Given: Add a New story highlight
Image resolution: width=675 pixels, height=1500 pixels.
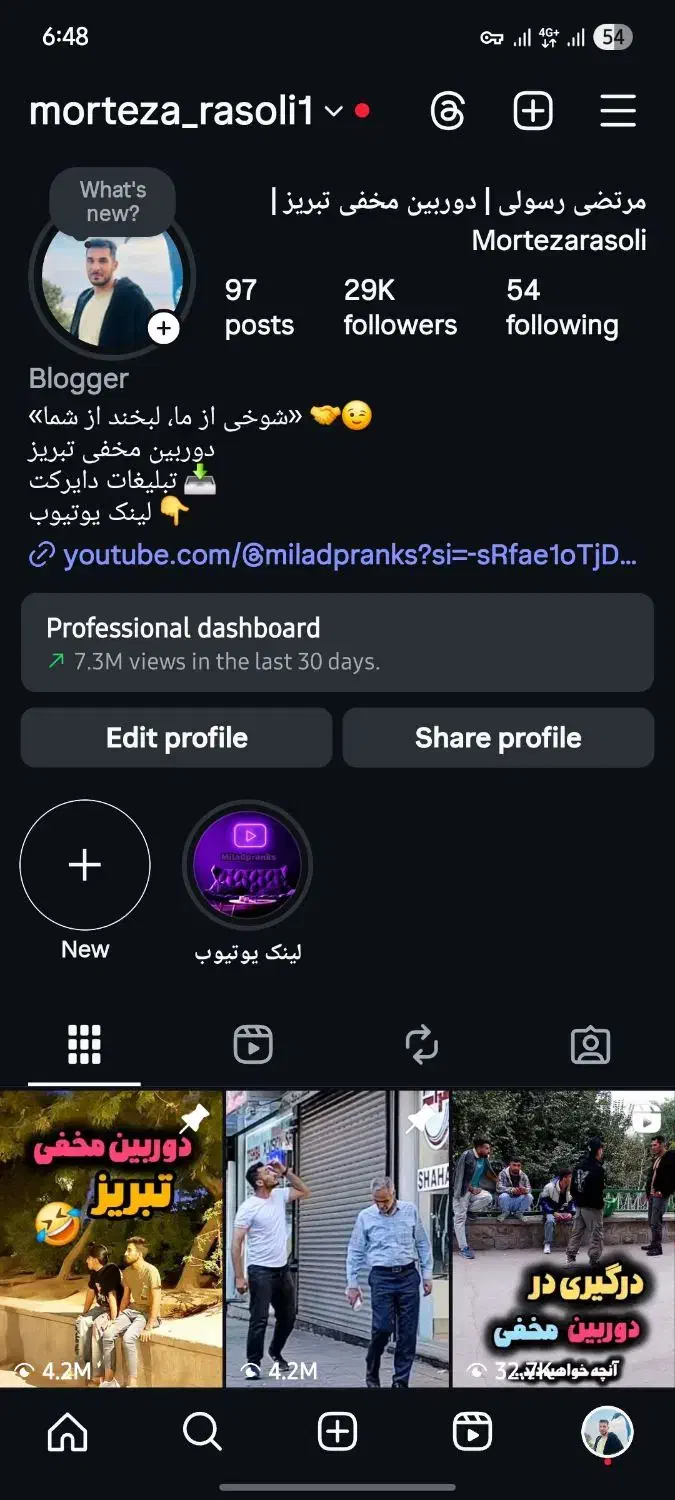Looking at the screenshot, I should [85, 866].
